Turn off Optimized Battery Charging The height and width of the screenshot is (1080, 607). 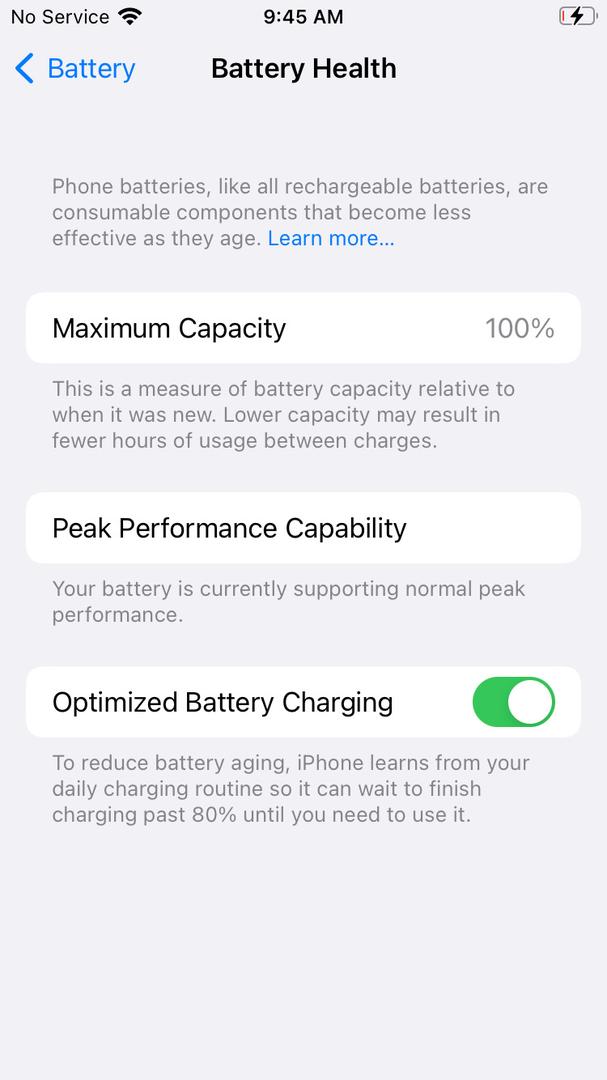click(x=513, y=702)
